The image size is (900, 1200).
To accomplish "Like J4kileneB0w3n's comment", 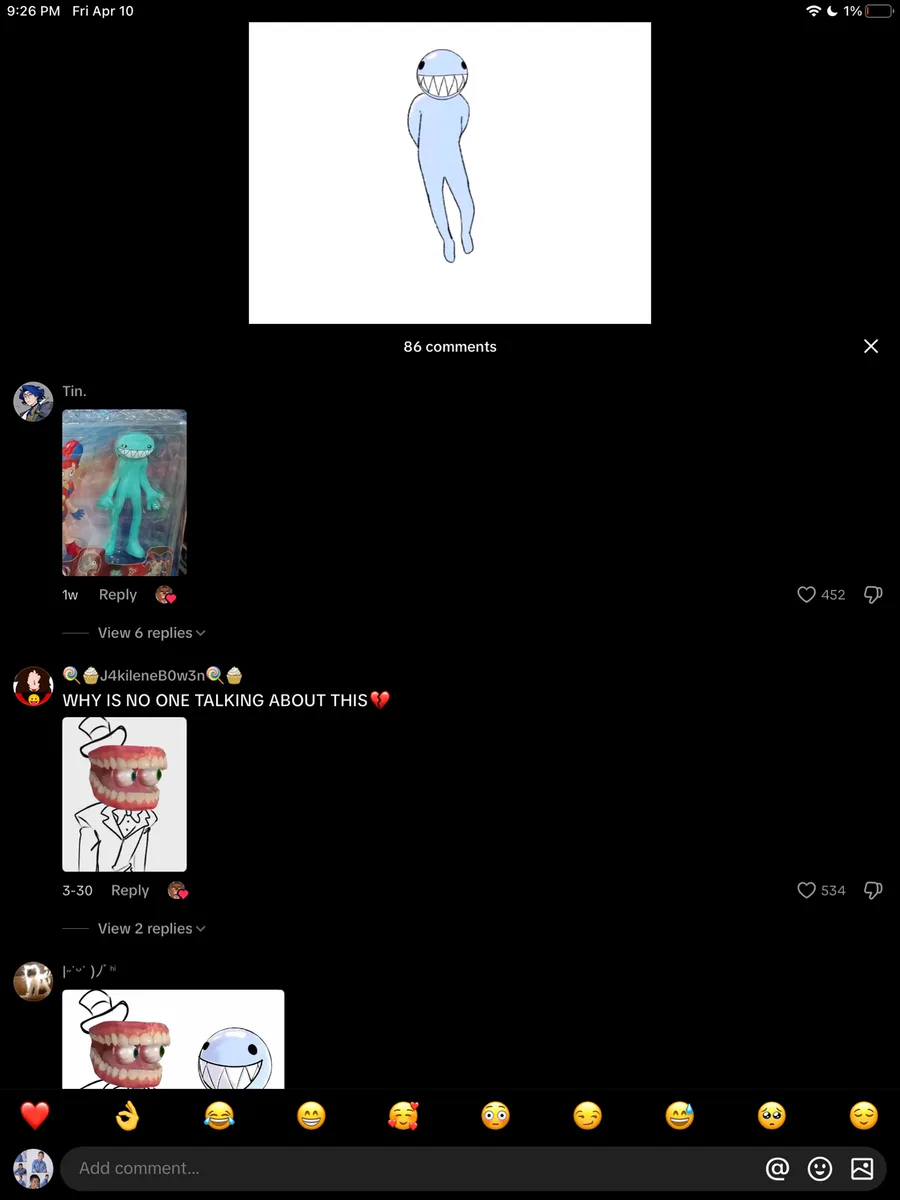I will pyautogui.click(x=806, y=890).
